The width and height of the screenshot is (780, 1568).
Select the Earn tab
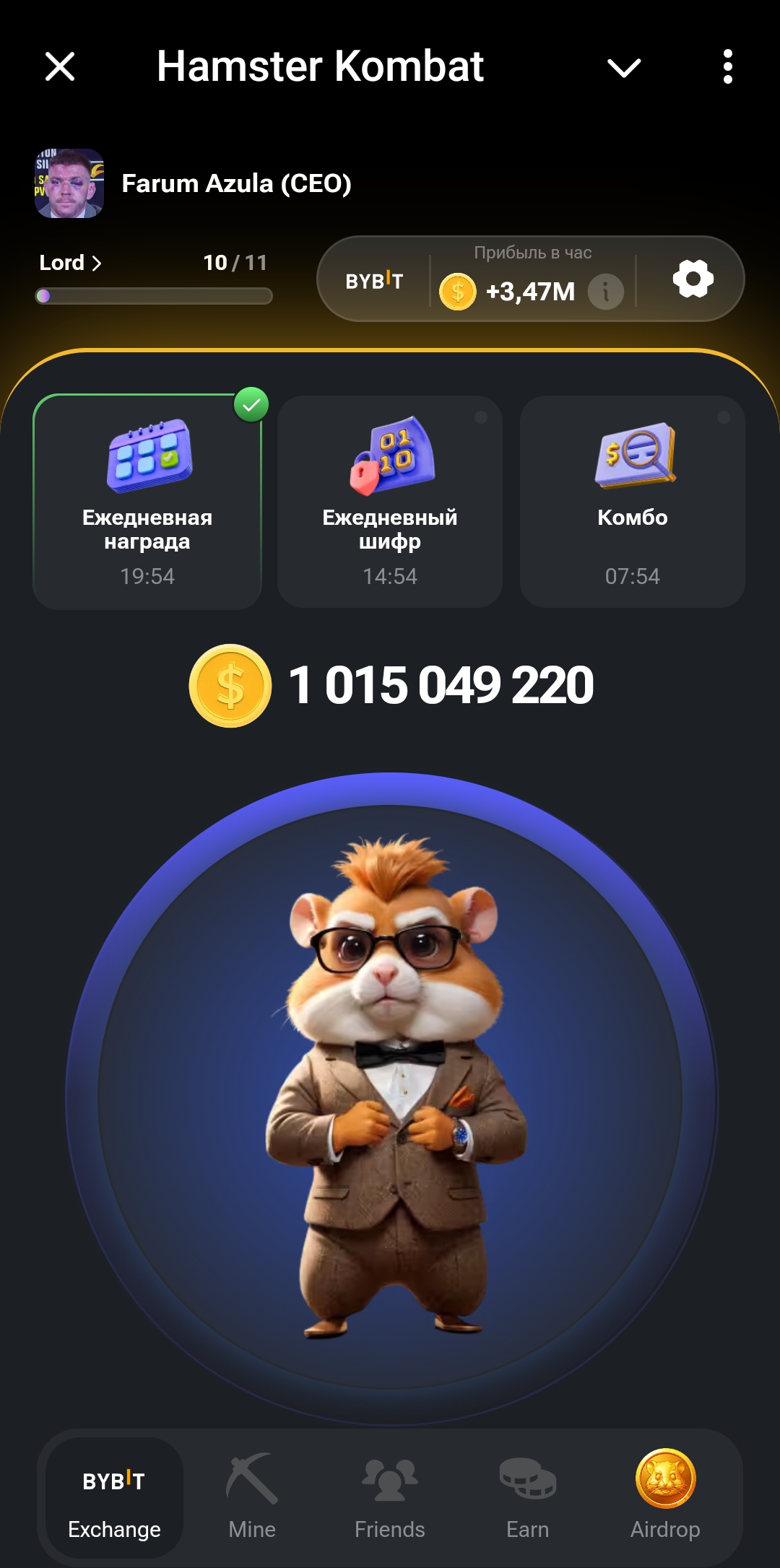click(x=528, y=1497)
